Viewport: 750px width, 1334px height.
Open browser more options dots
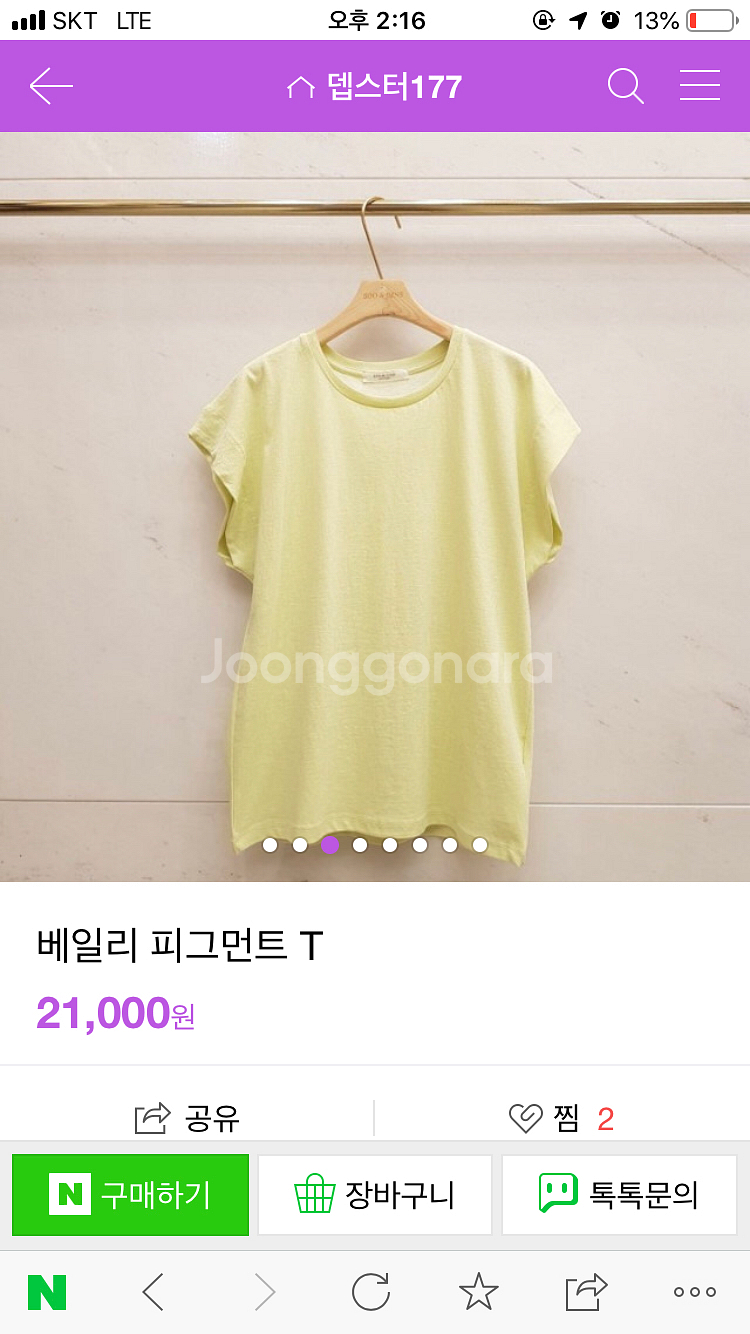point(694,1292)
